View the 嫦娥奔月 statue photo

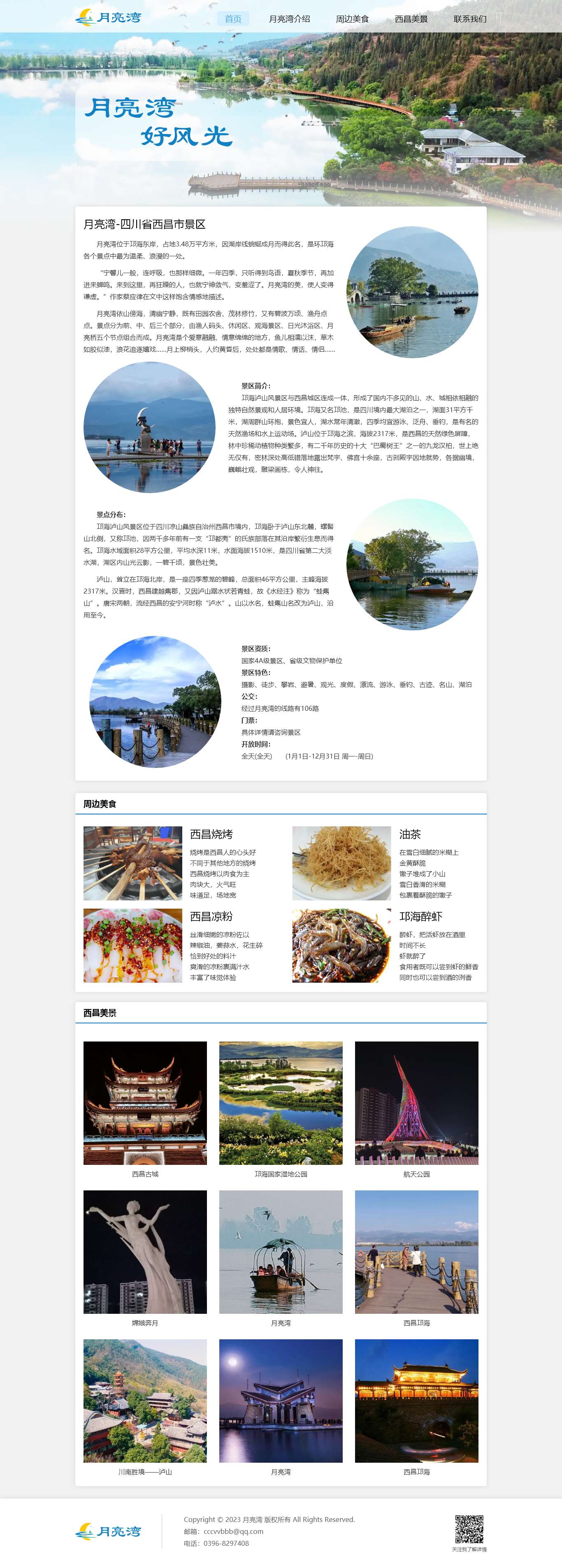145,1251
